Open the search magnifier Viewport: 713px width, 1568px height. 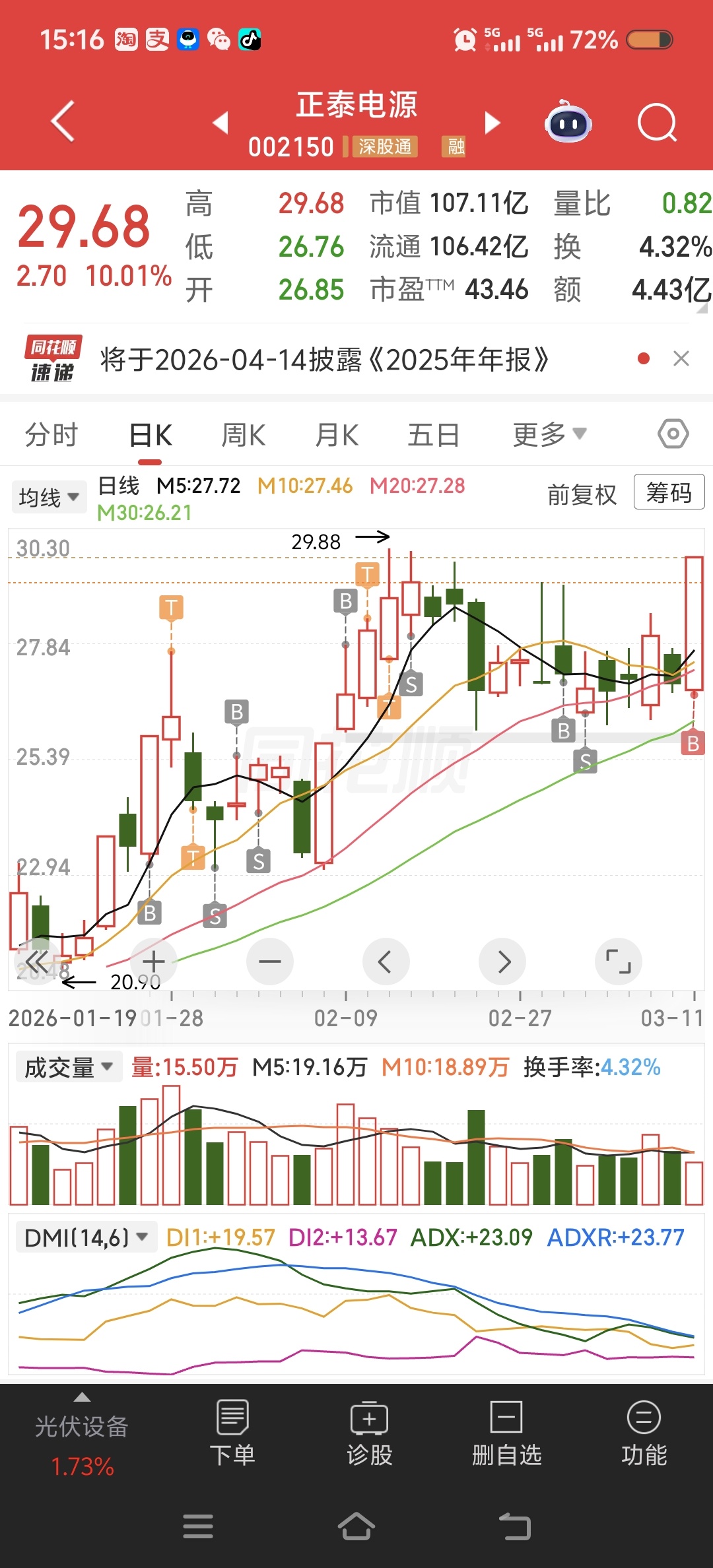657,123
